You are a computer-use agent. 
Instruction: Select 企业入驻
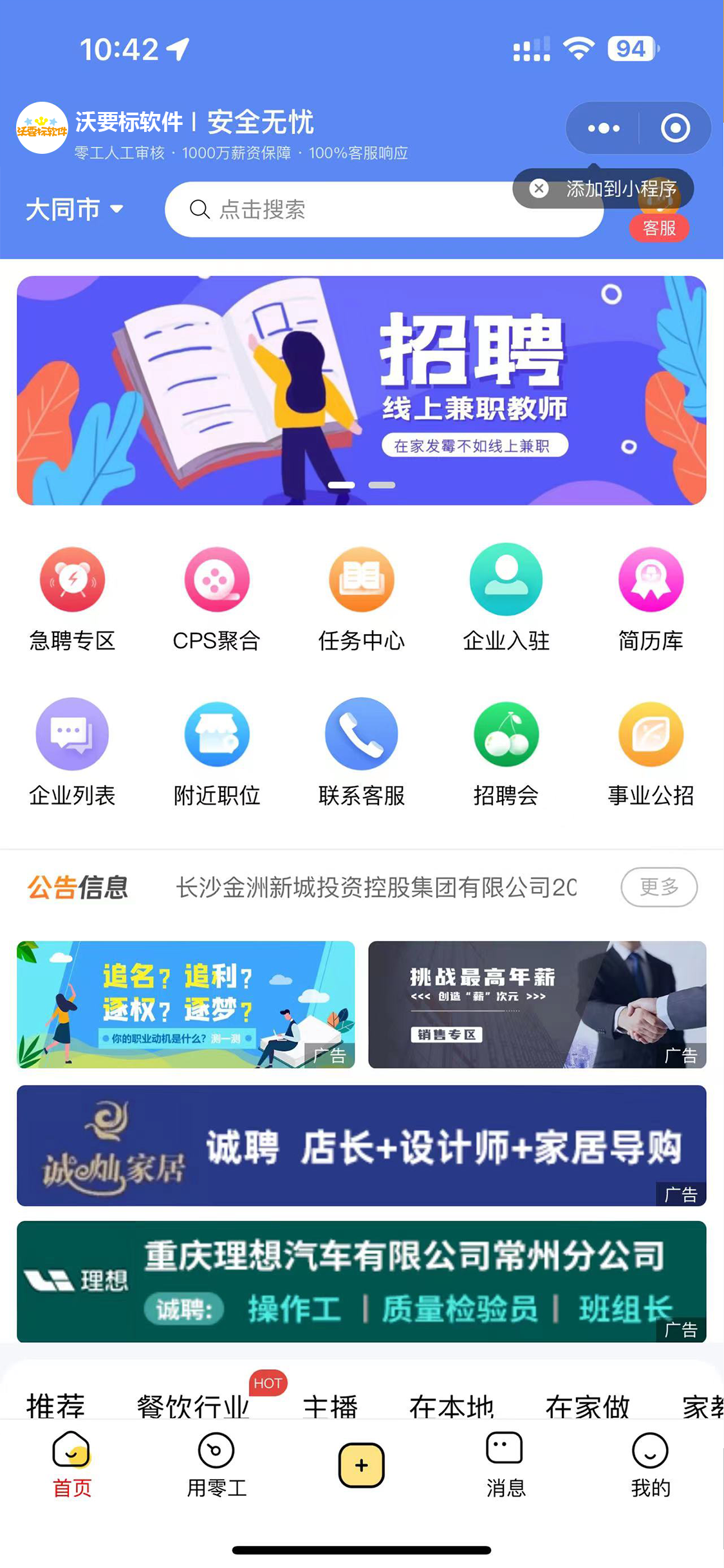tap(506, 597)
